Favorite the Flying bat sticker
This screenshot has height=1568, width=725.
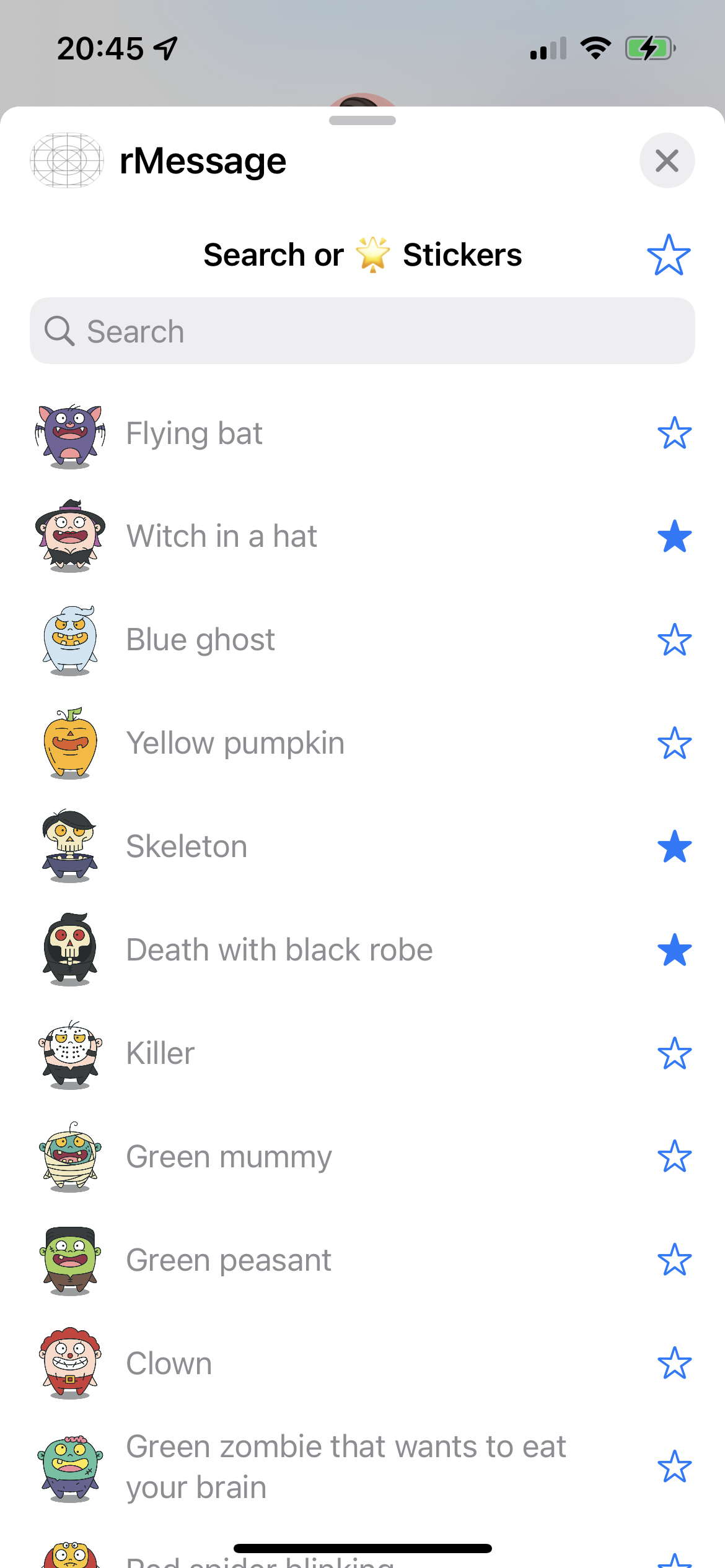[674, 433]
